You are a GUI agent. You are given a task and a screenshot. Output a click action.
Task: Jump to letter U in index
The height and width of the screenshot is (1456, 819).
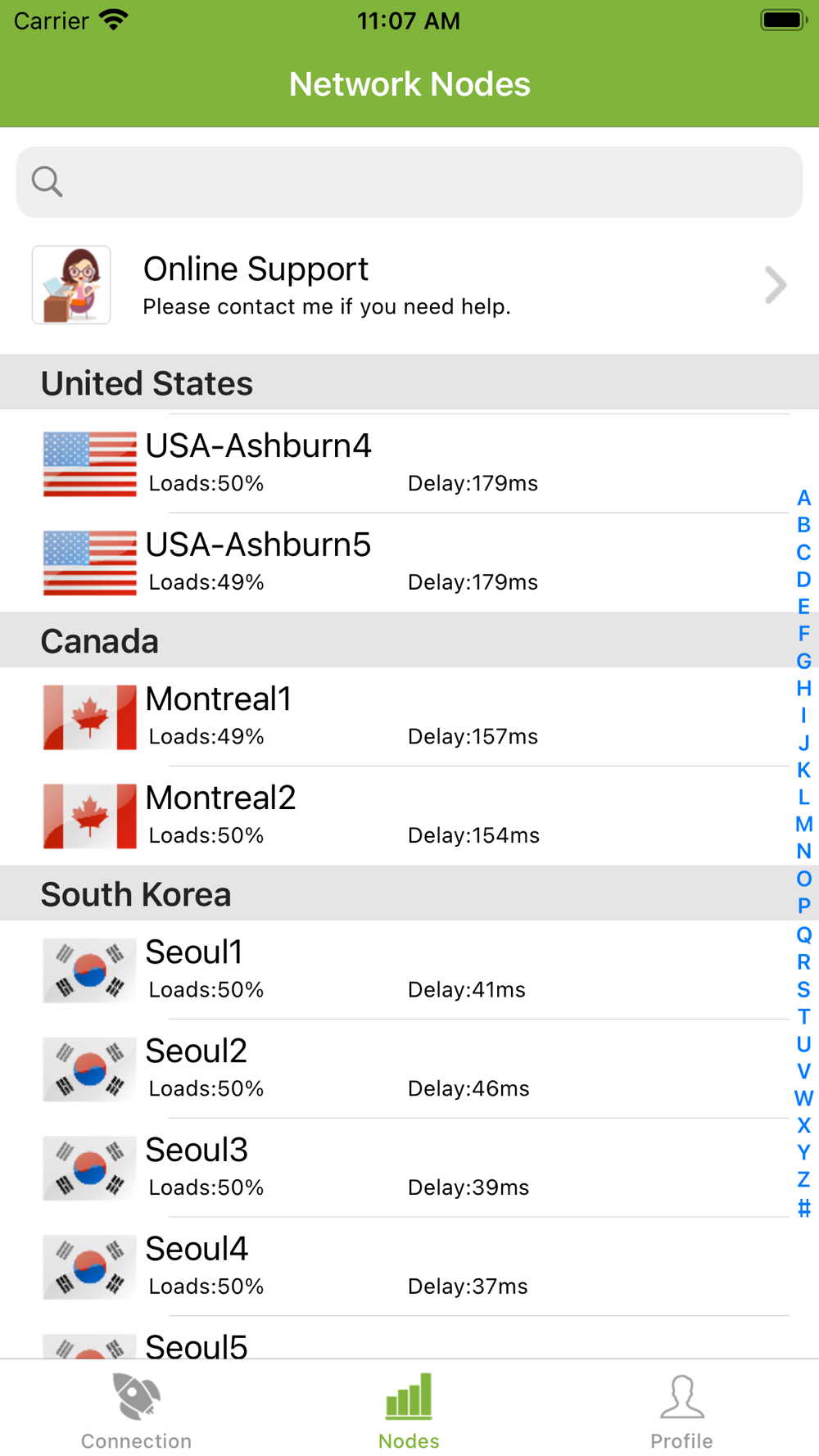[803, 1044]
